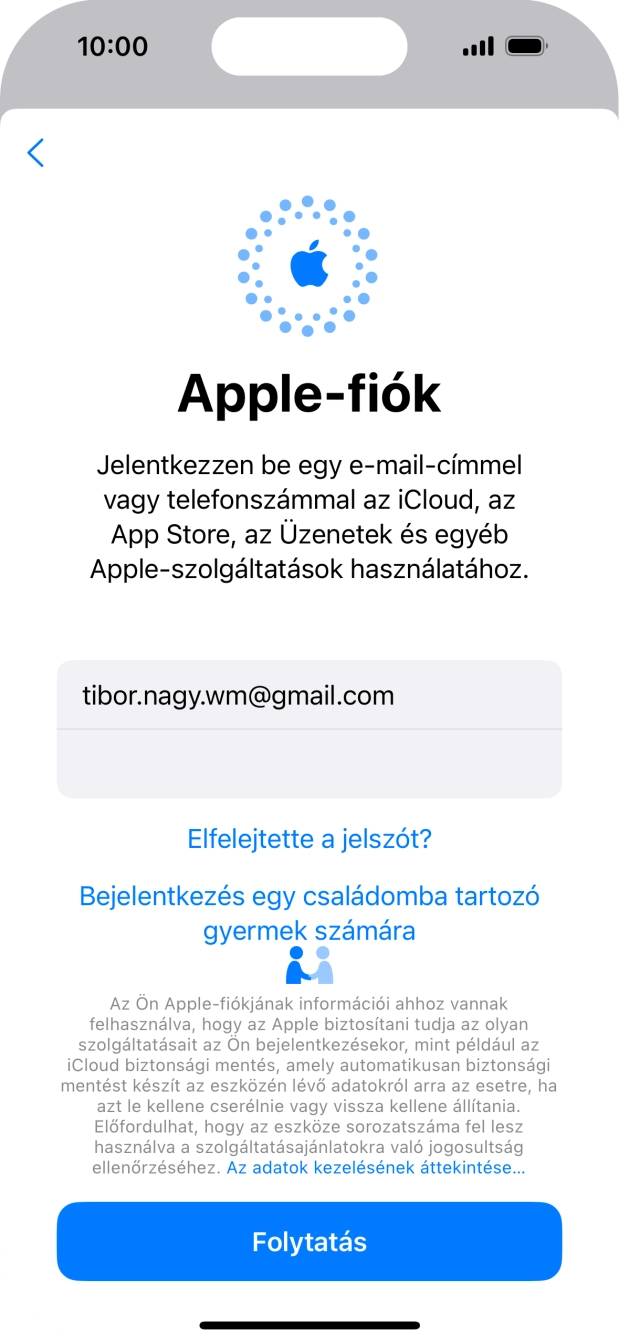Open the 'Elfelejtette a jelszót?' link
Screen dimensions: 619x1342
coord(309,839)
